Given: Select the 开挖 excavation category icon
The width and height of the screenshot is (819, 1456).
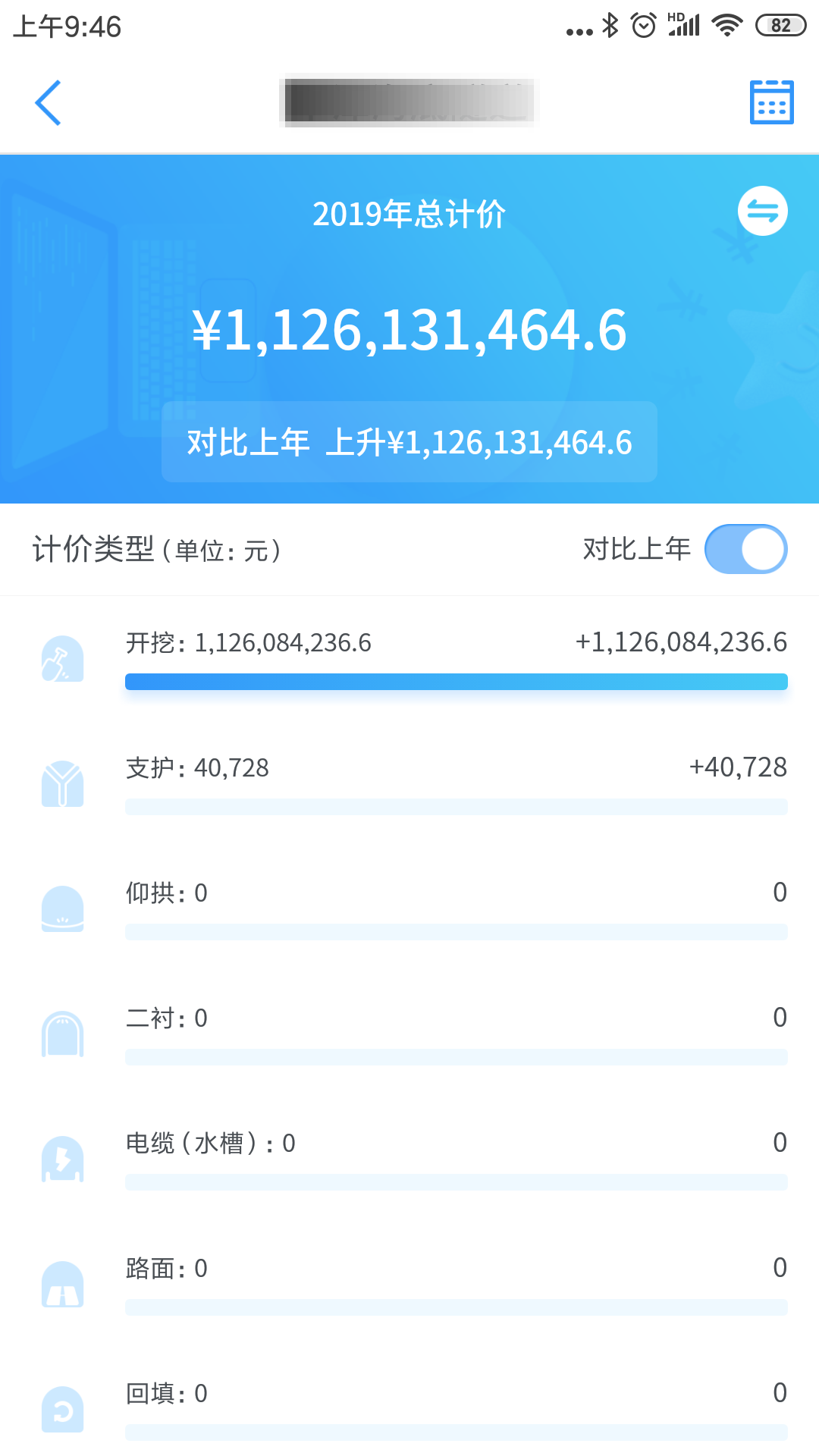Looking at the screenshot, I should [63, 657].
